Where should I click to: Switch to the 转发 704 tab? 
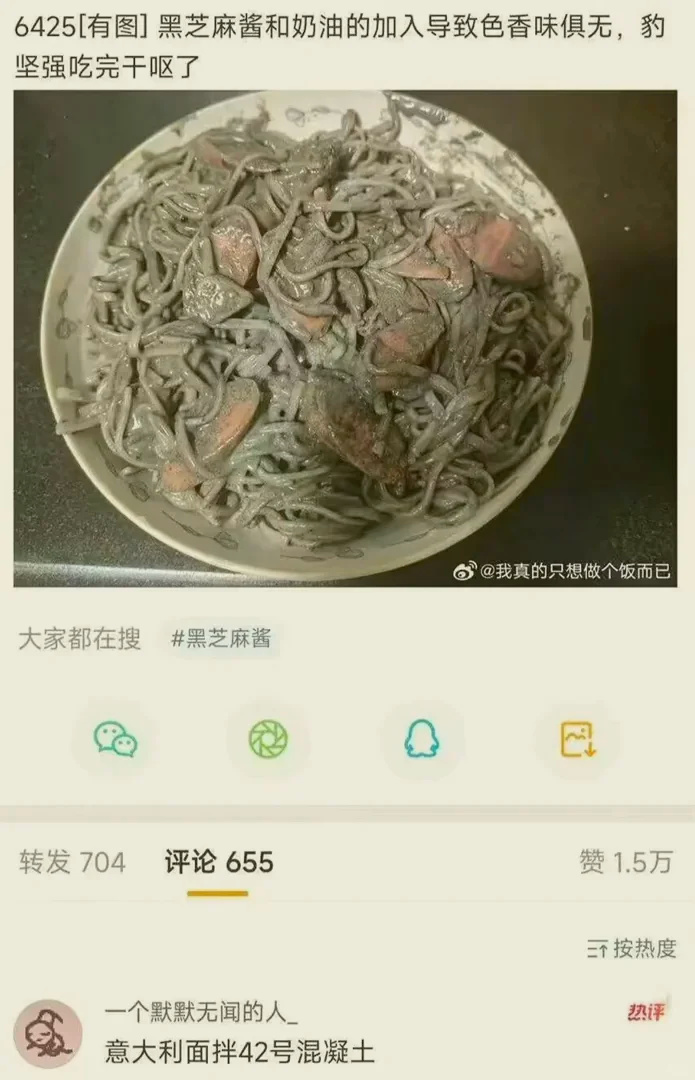(72, 862)
